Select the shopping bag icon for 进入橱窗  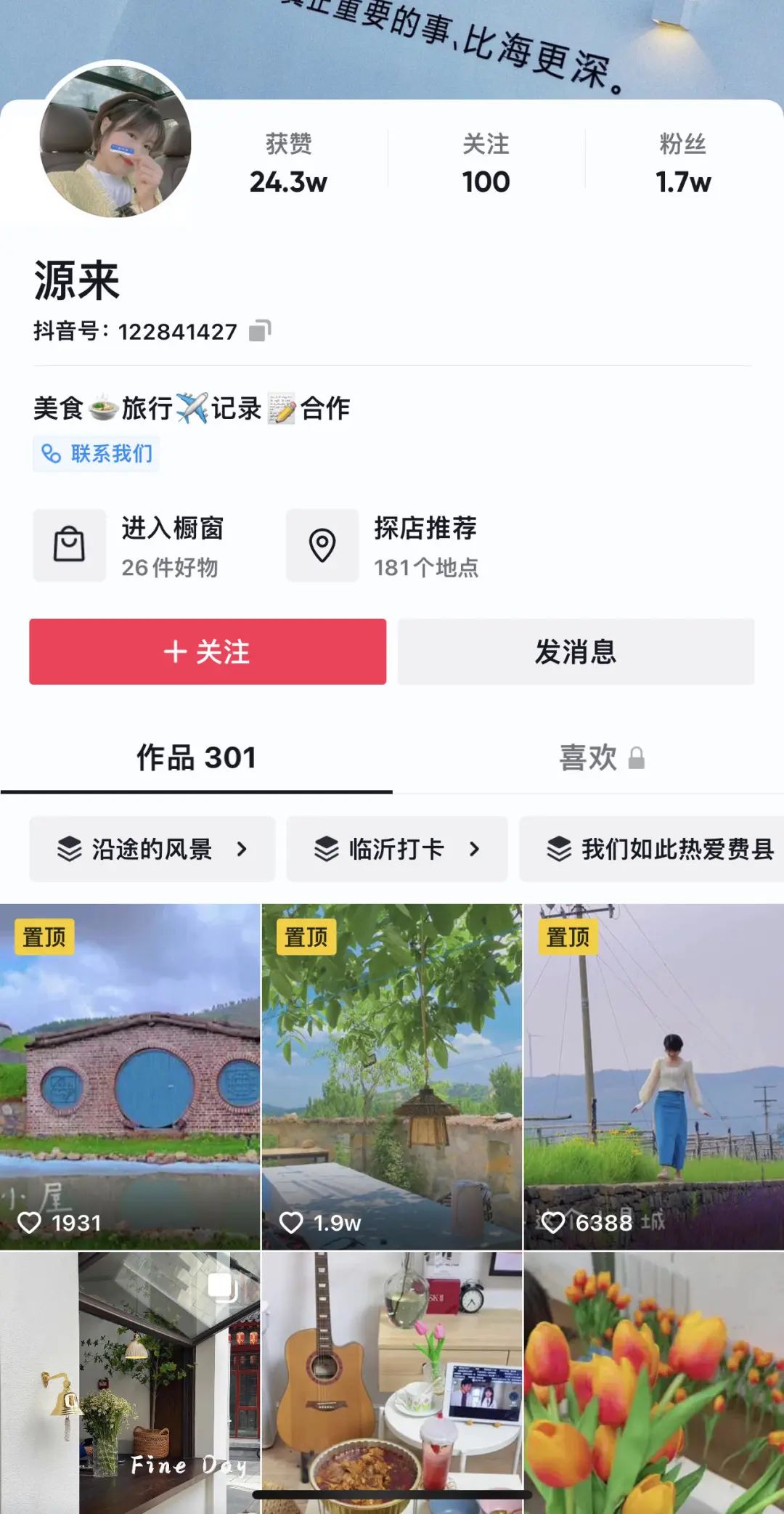click(x=69, y=545)
